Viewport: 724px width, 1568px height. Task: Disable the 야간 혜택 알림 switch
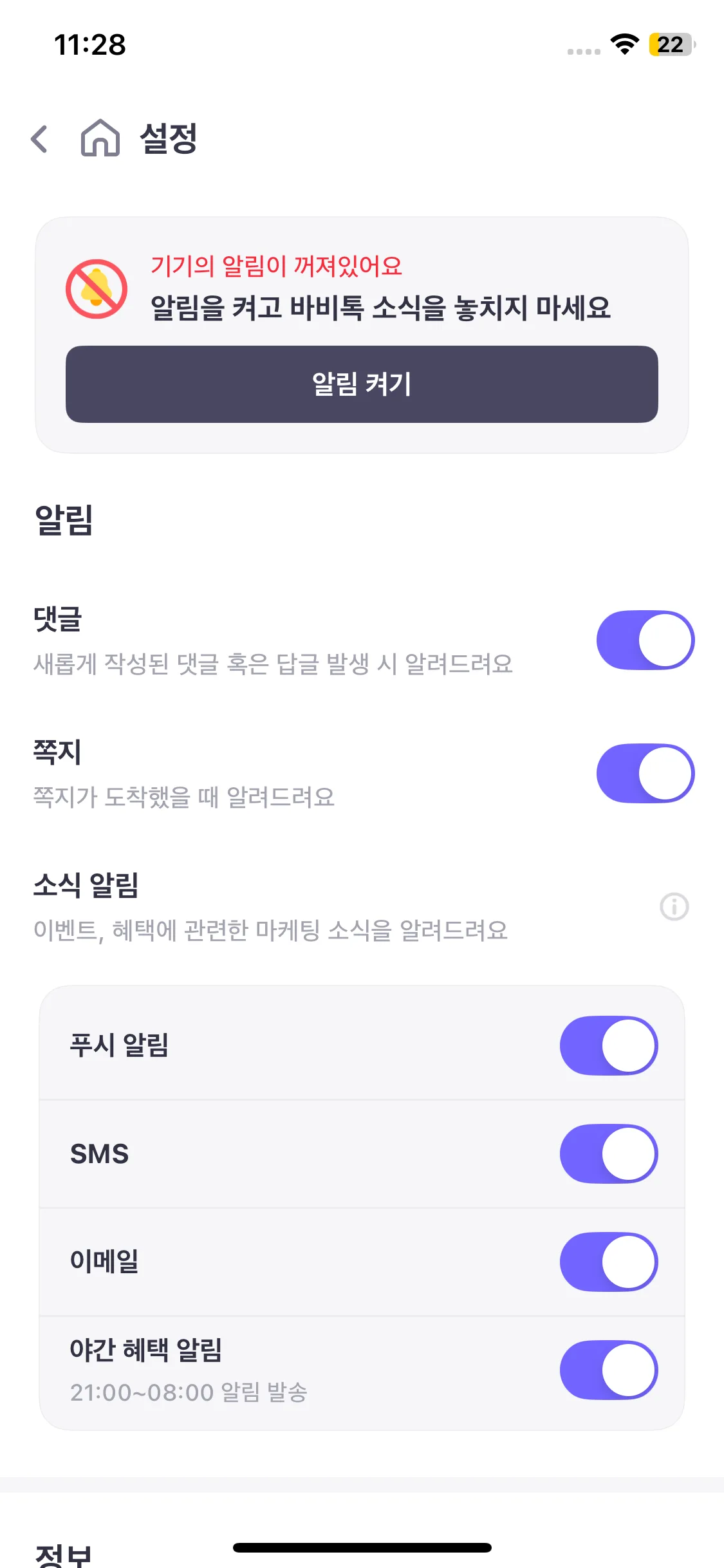[608, 1370]
